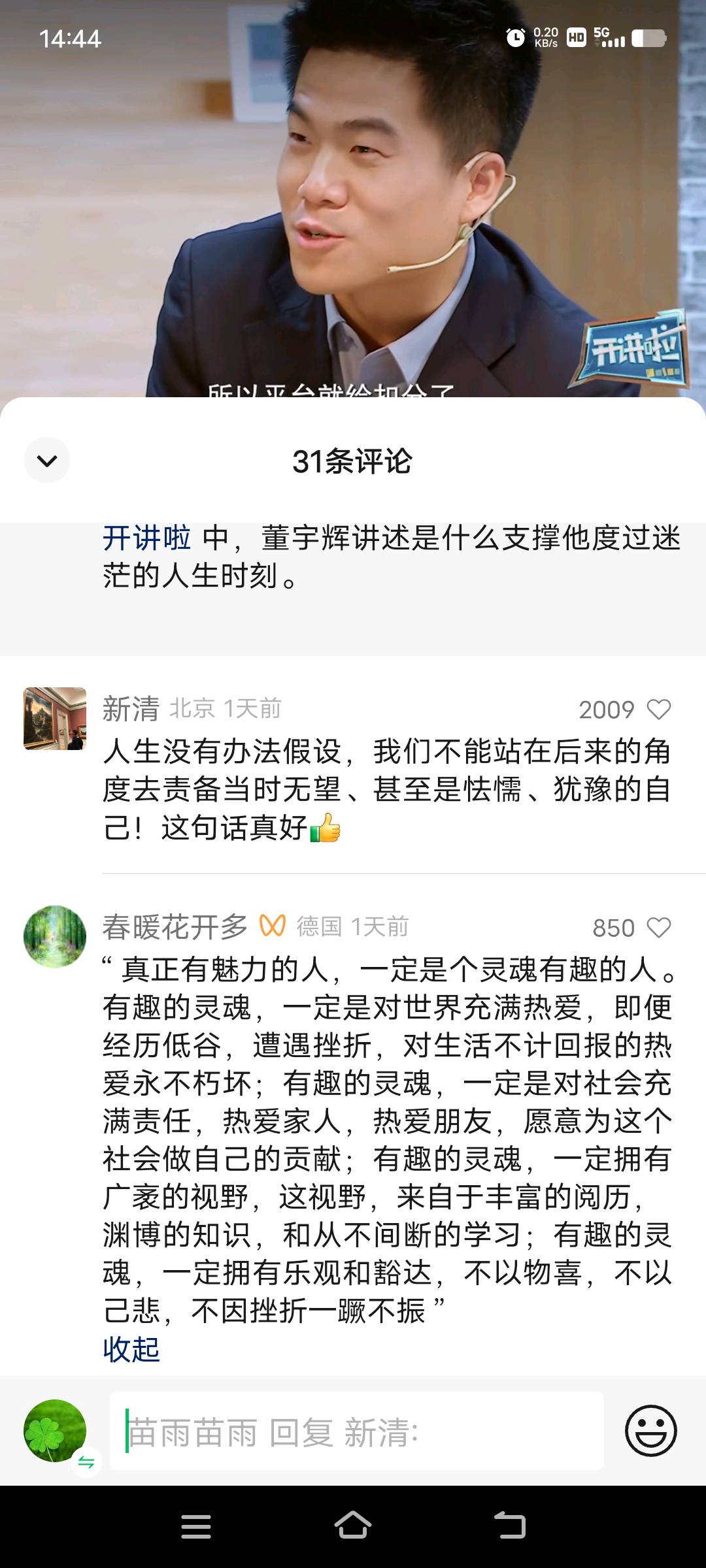Tap the username 春暖花开多
The height and width of the screenshot is (1568, 706).
point(175,926)
